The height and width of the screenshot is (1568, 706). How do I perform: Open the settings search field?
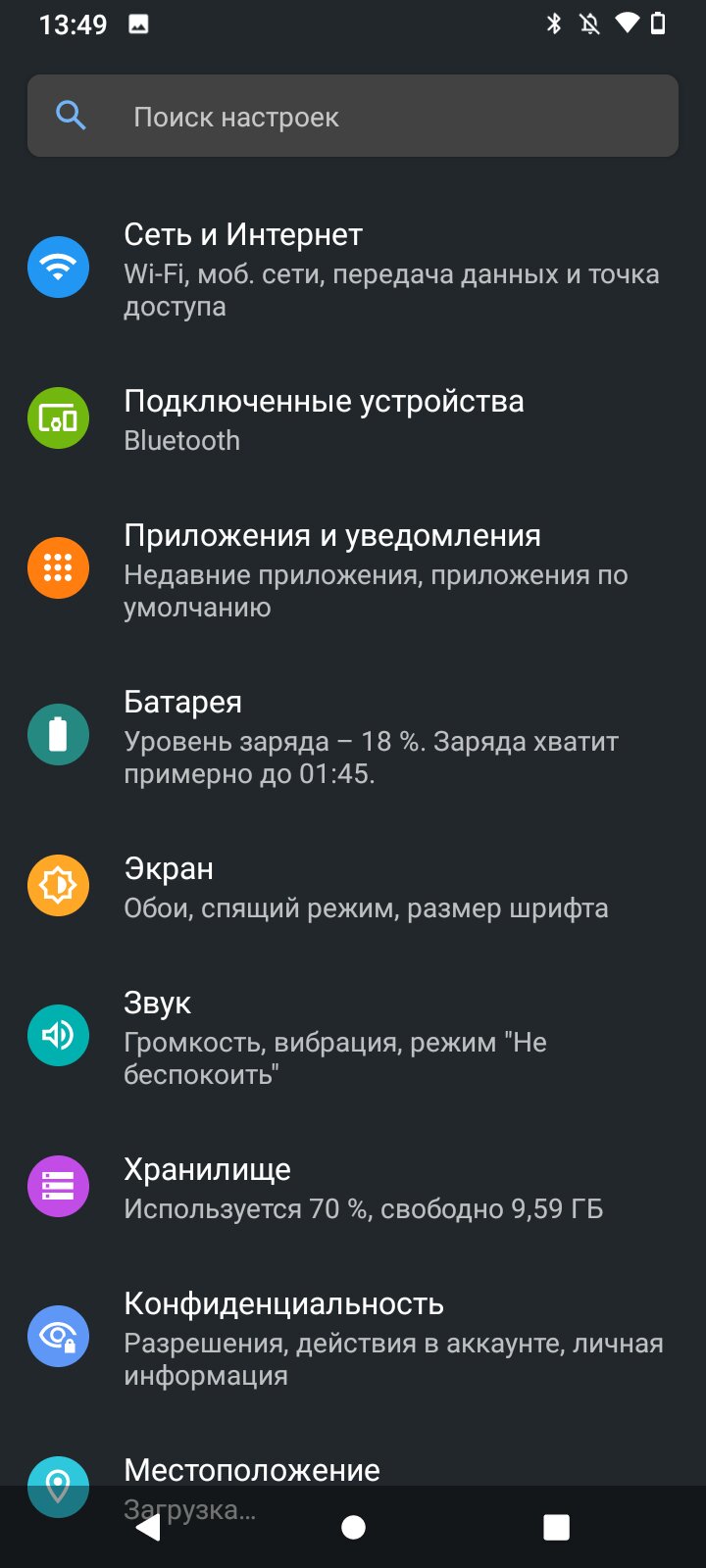click(353, 116)
